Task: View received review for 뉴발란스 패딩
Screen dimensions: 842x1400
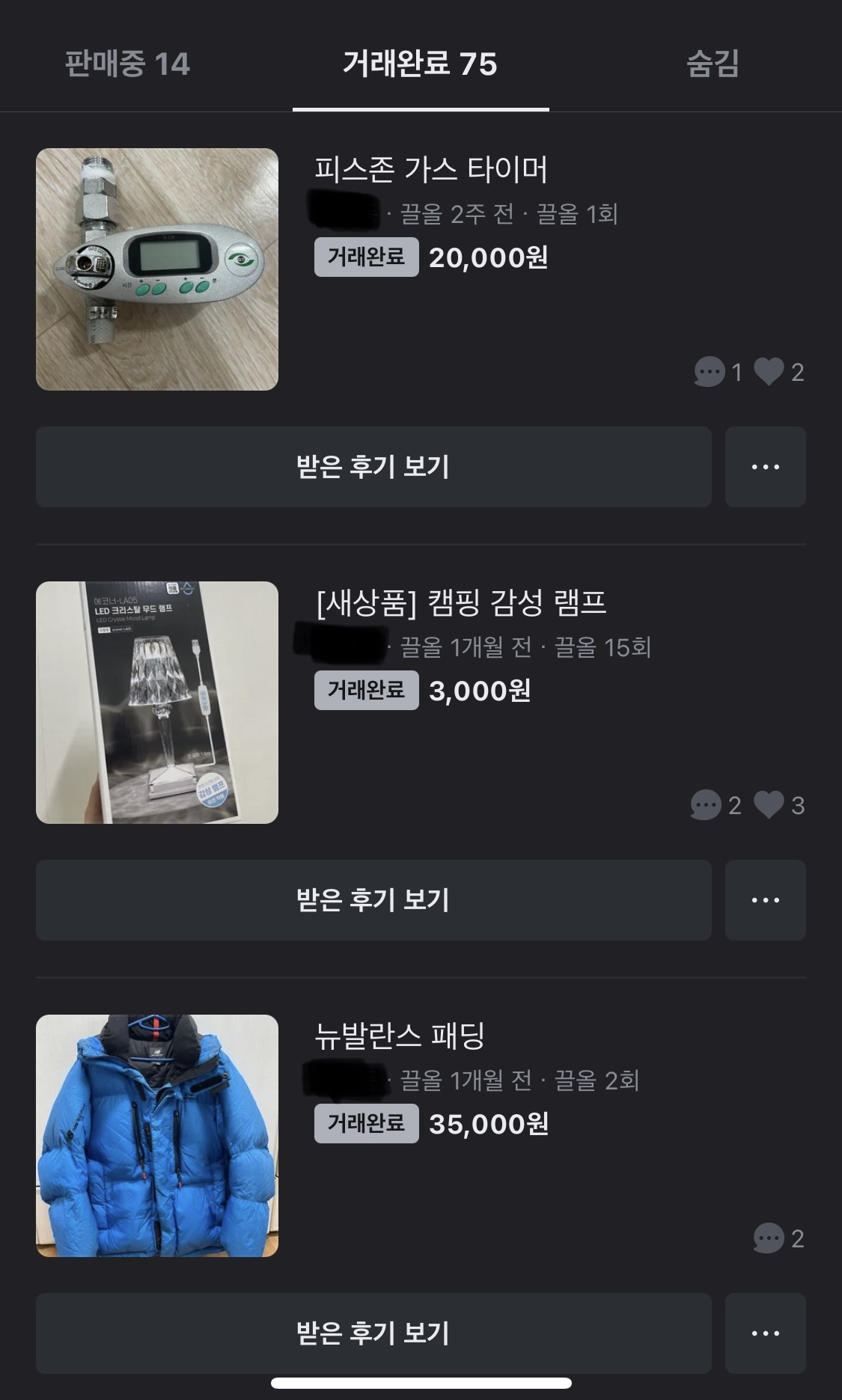Action: tap(373, 1333)
